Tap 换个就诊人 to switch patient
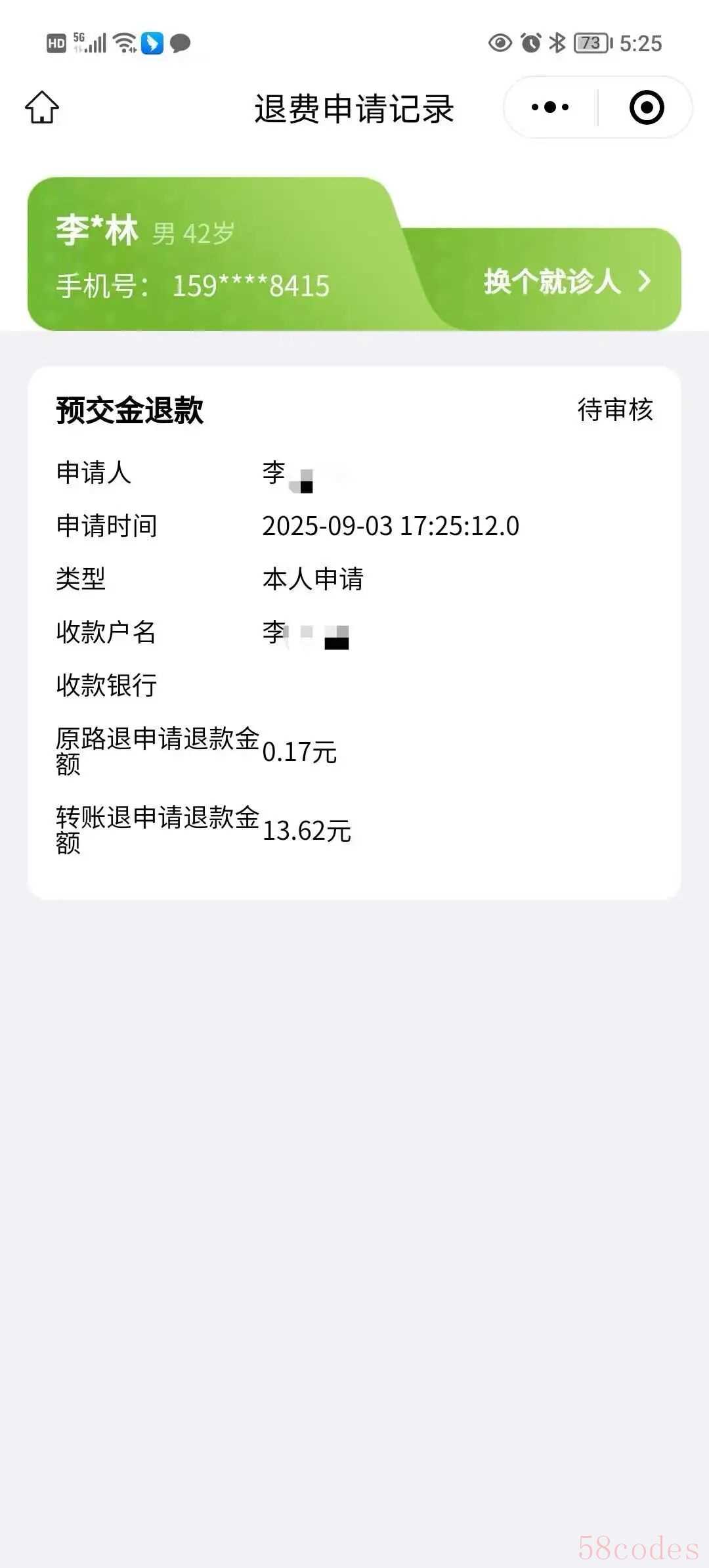This screenshot has width=709, height=1568. 567,282
